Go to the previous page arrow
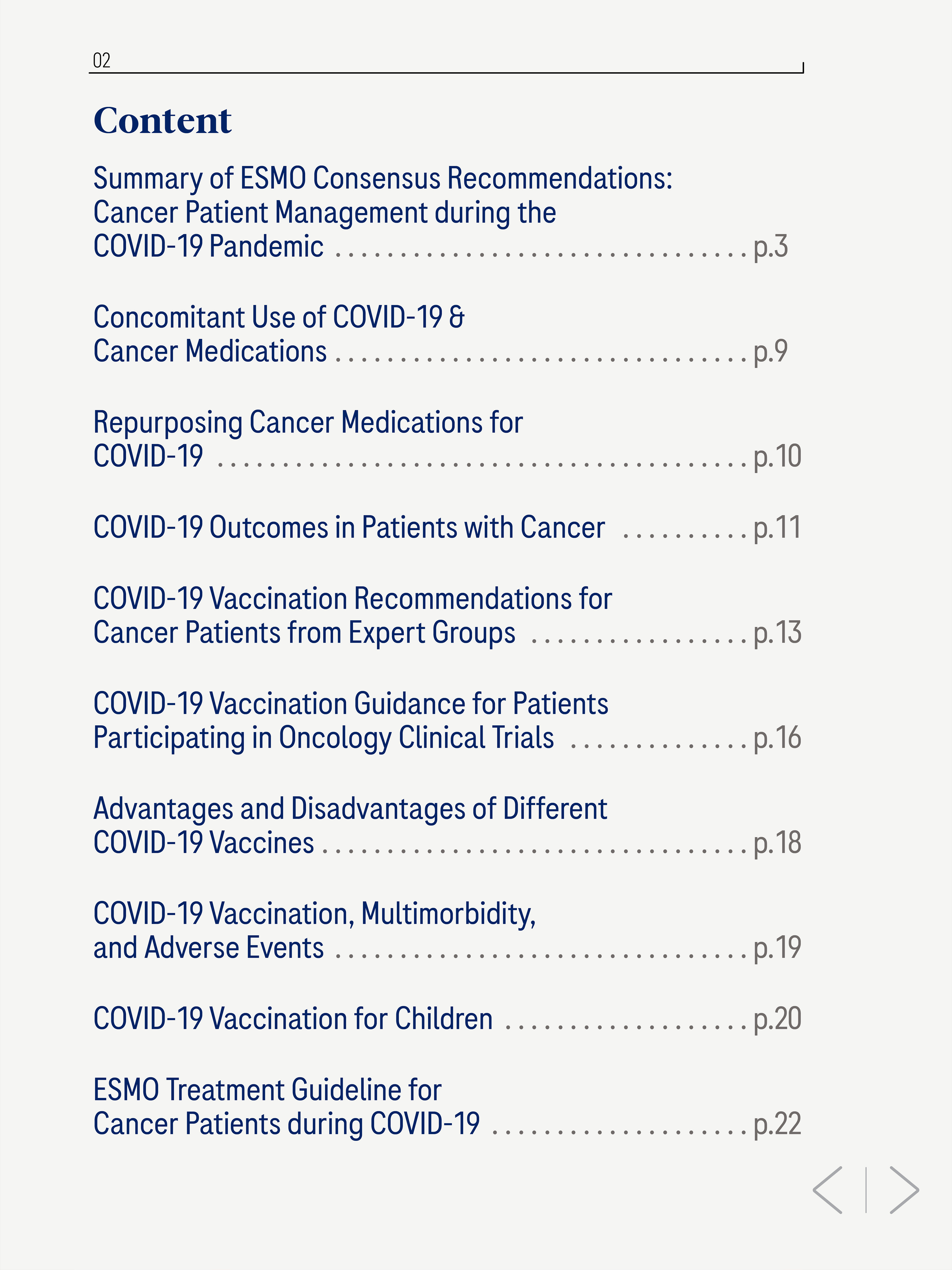The image size is (952, 1270). coord(828,1190)
